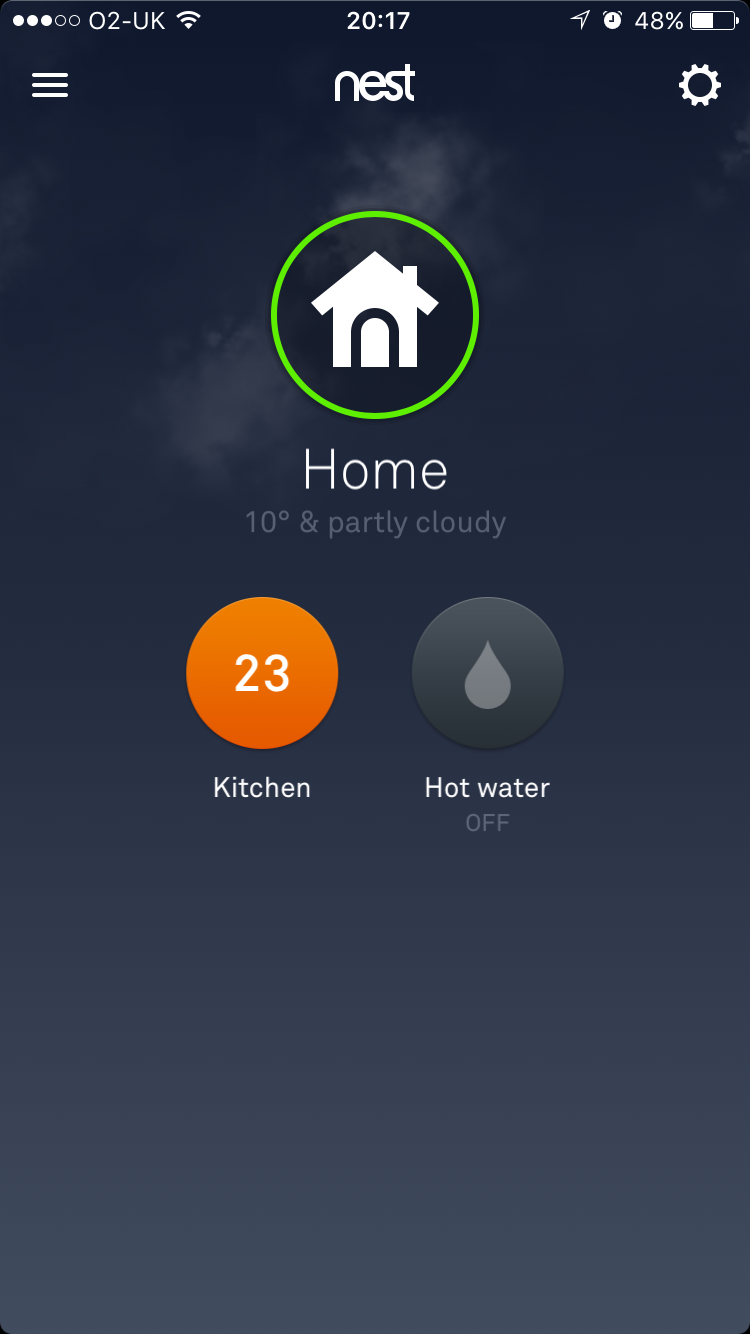Toggle the Home/Away status circle
This screenshot has height=1334, width=750.
375,313
